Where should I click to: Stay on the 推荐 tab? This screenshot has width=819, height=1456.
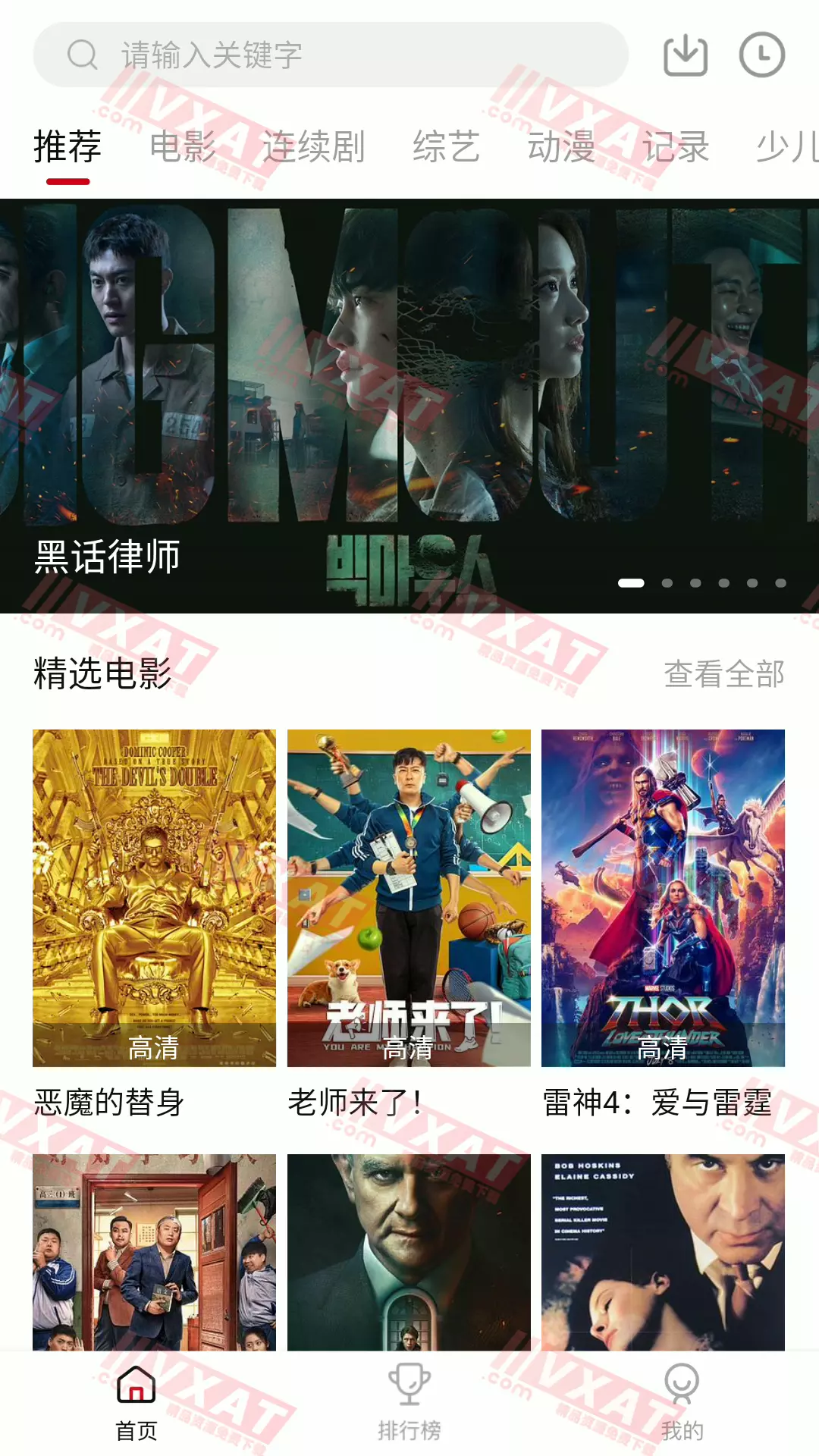pyautogui.click(x=67, y=149)
